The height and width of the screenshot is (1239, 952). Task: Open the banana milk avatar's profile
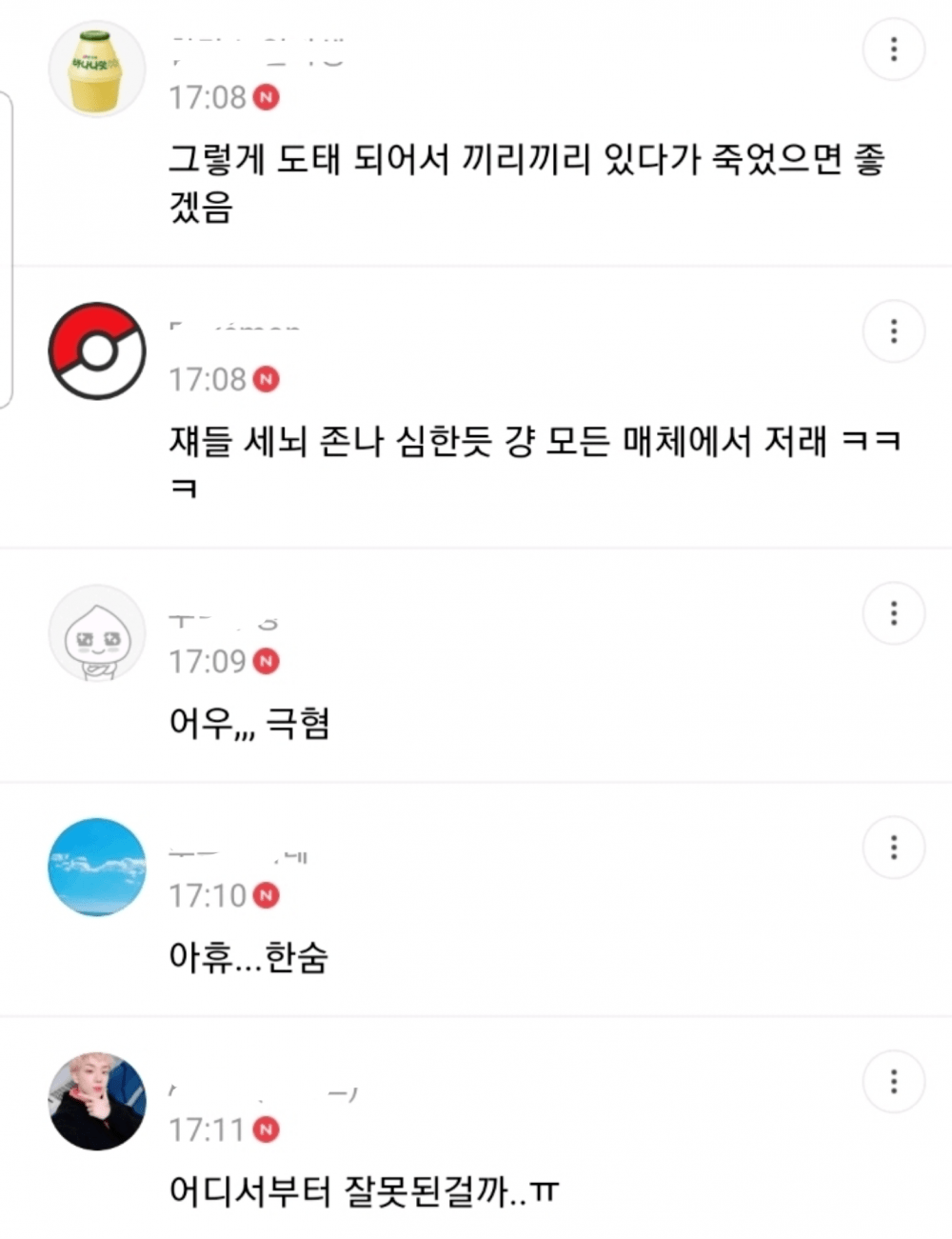coord(97,70)
